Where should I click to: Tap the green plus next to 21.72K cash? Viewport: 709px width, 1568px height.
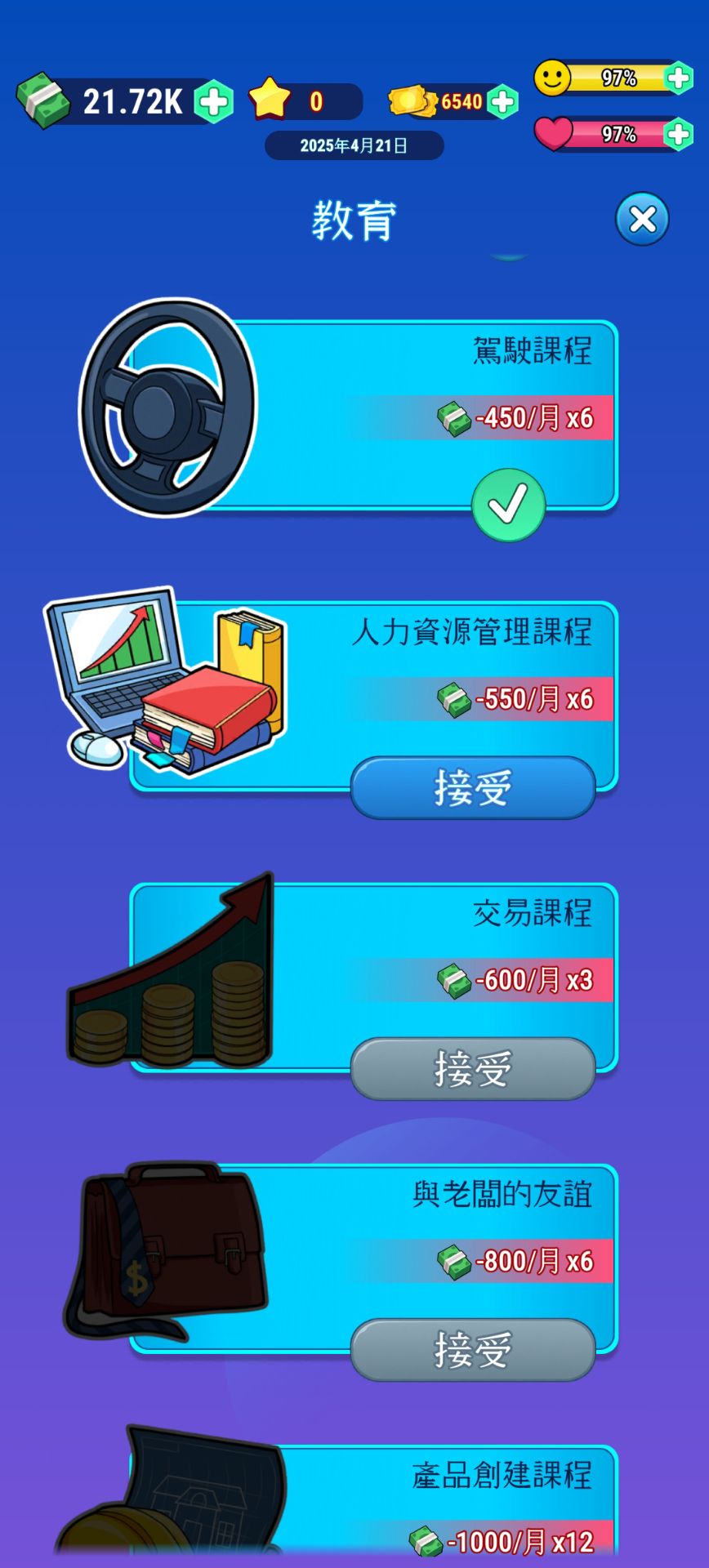tap(214, 100)
